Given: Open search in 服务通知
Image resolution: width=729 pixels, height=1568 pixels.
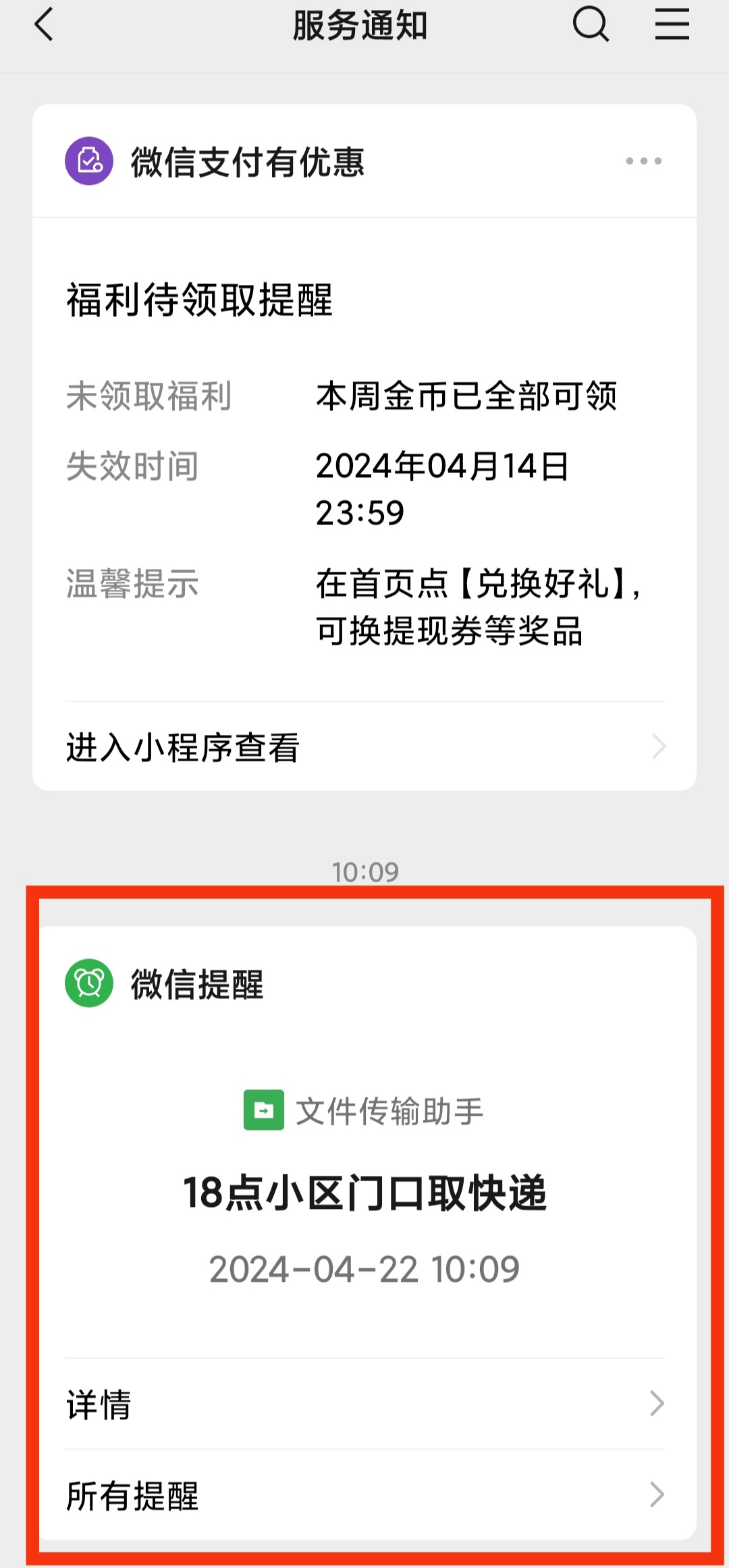Looking at the screenshot, I should [x=591, y=26].
